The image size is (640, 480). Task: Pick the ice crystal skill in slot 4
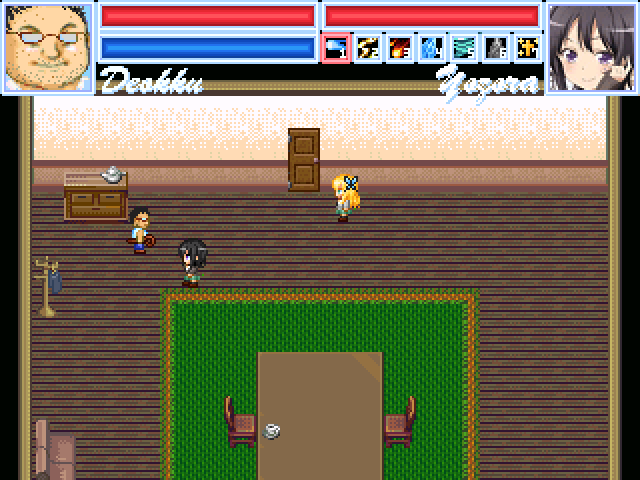pyautogui.click(x=432, y=47)
